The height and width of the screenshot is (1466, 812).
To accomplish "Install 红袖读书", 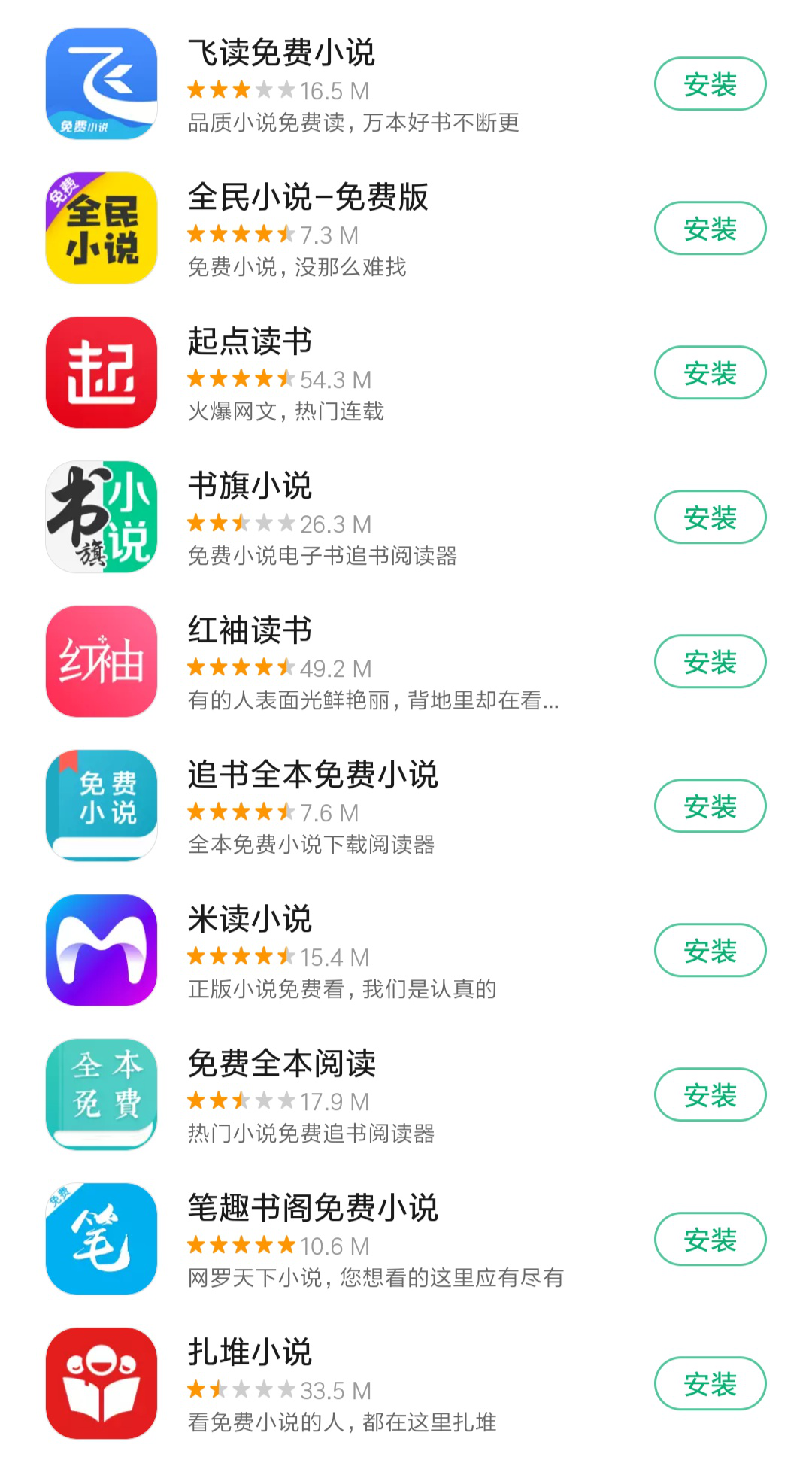I will pos(710,661).
